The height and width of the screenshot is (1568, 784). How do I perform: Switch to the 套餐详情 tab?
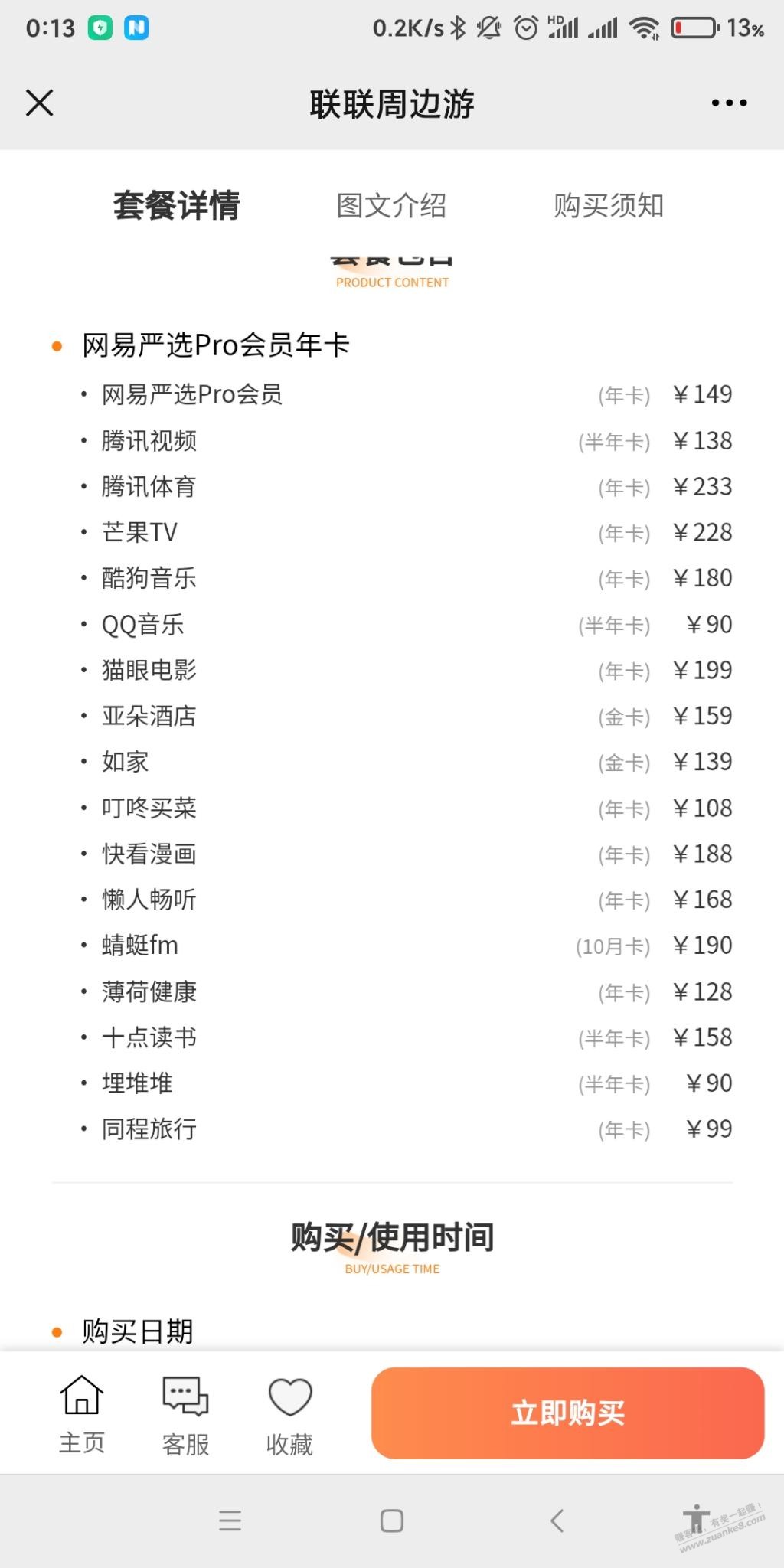(x=176, y=205)
